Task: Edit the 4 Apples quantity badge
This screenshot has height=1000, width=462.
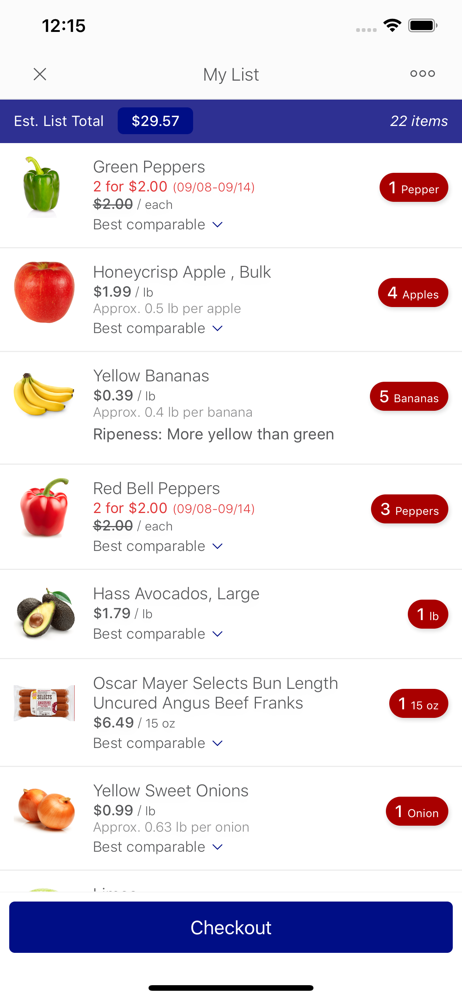Action: [414, 293]
